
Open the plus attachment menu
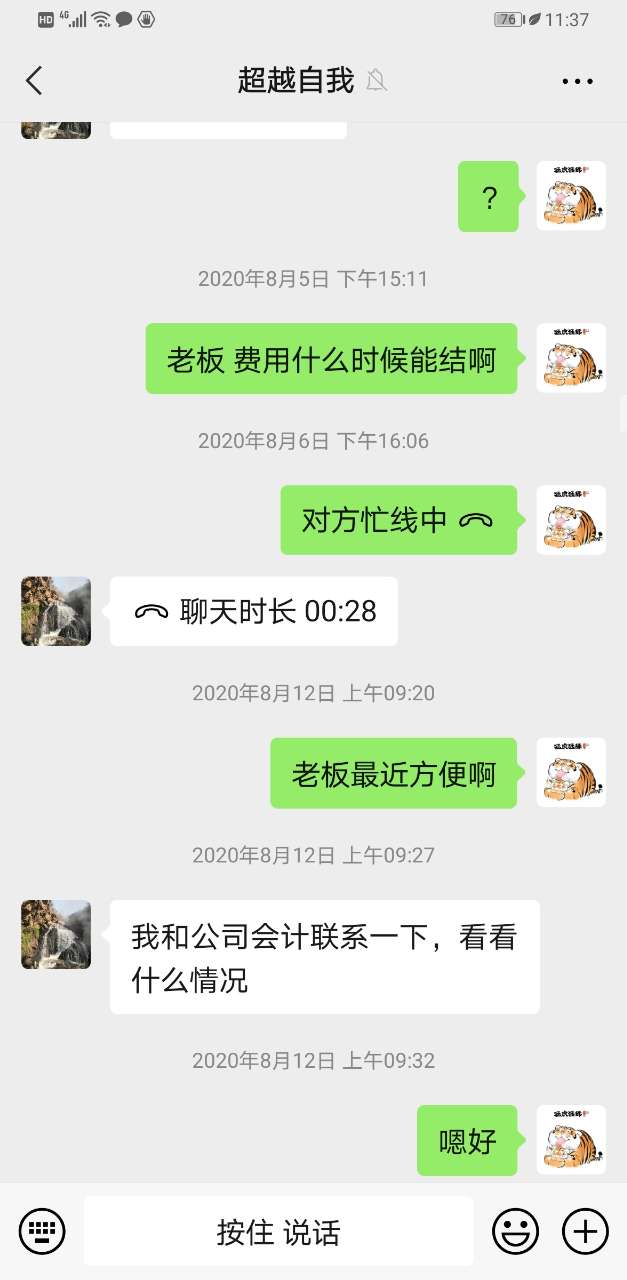585,1231
